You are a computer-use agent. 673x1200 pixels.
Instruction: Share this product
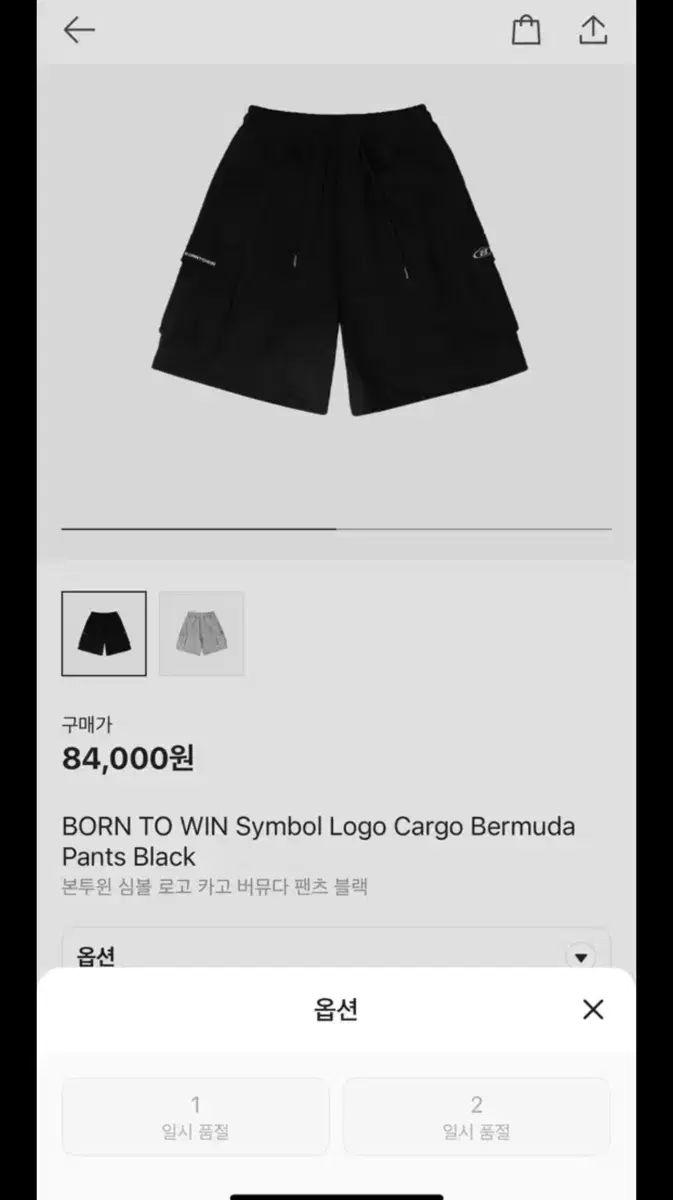pyautogui.click(x=593, y=30)
